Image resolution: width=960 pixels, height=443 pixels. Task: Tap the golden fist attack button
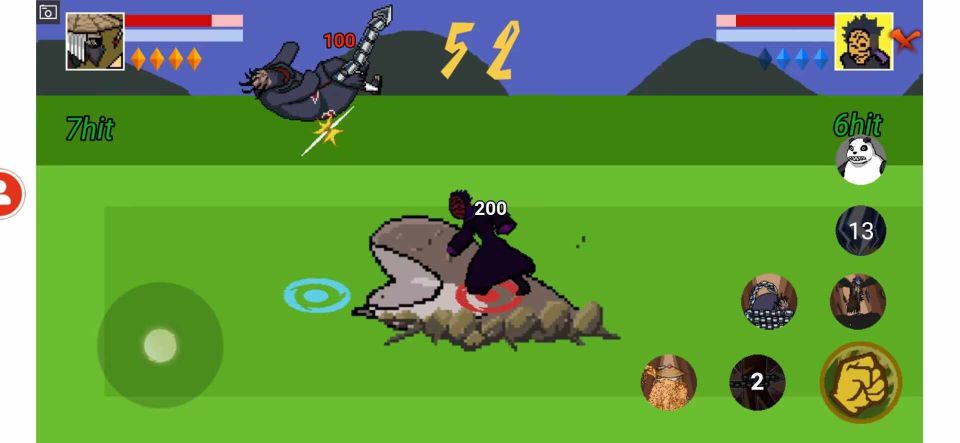point(860,382)
